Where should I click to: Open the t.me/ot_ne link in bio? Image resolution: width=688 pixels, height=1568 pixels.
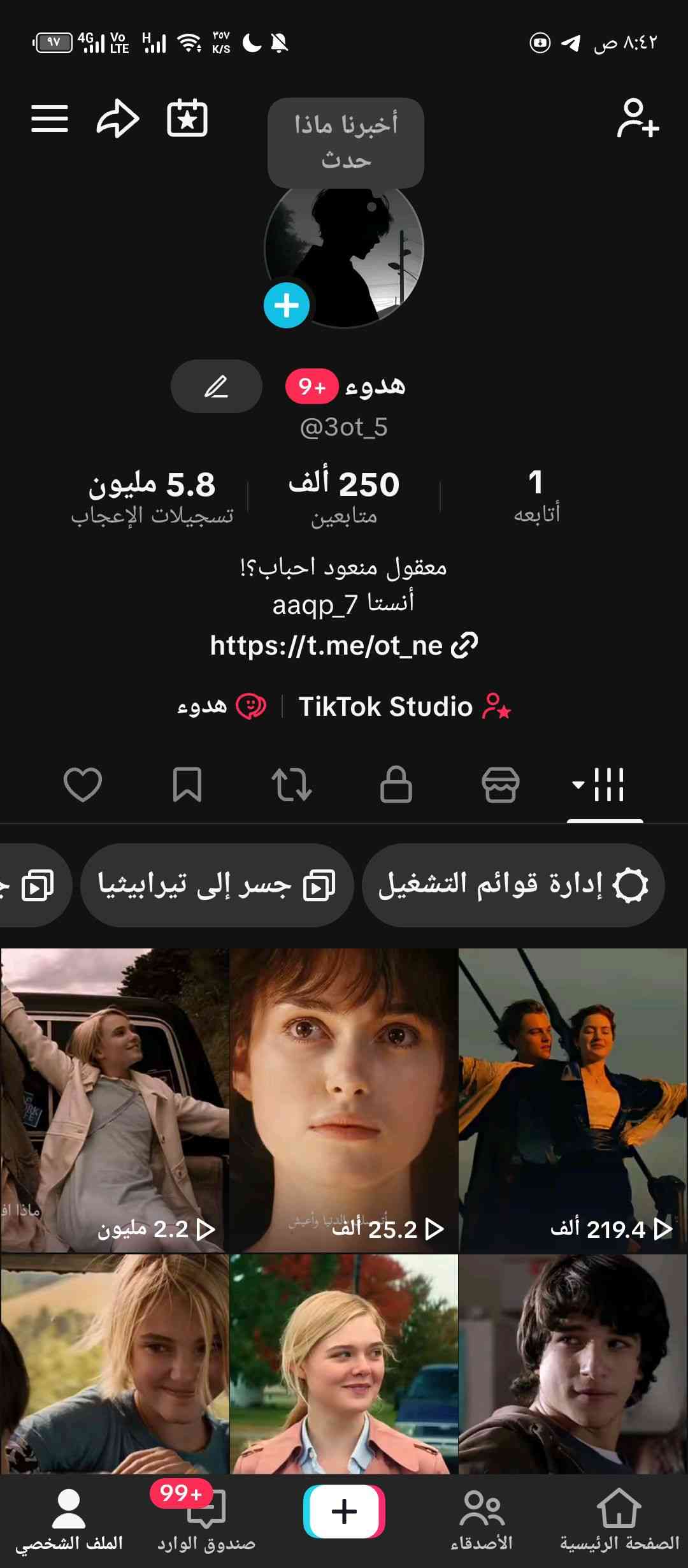pos(344,646)
